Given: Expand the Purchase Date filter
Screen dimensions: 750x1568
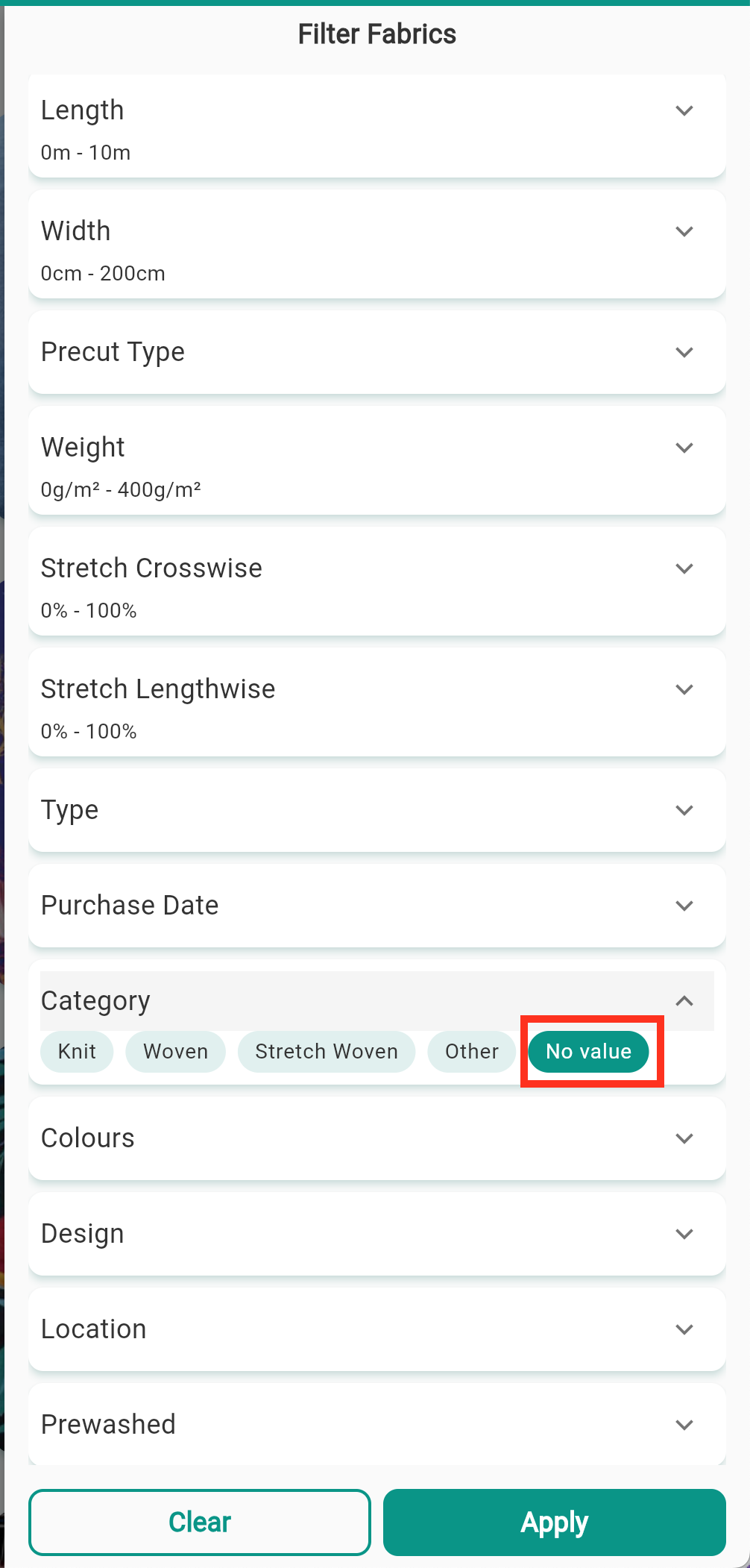Looking at the screenshot, I should (x=377, y=906).
